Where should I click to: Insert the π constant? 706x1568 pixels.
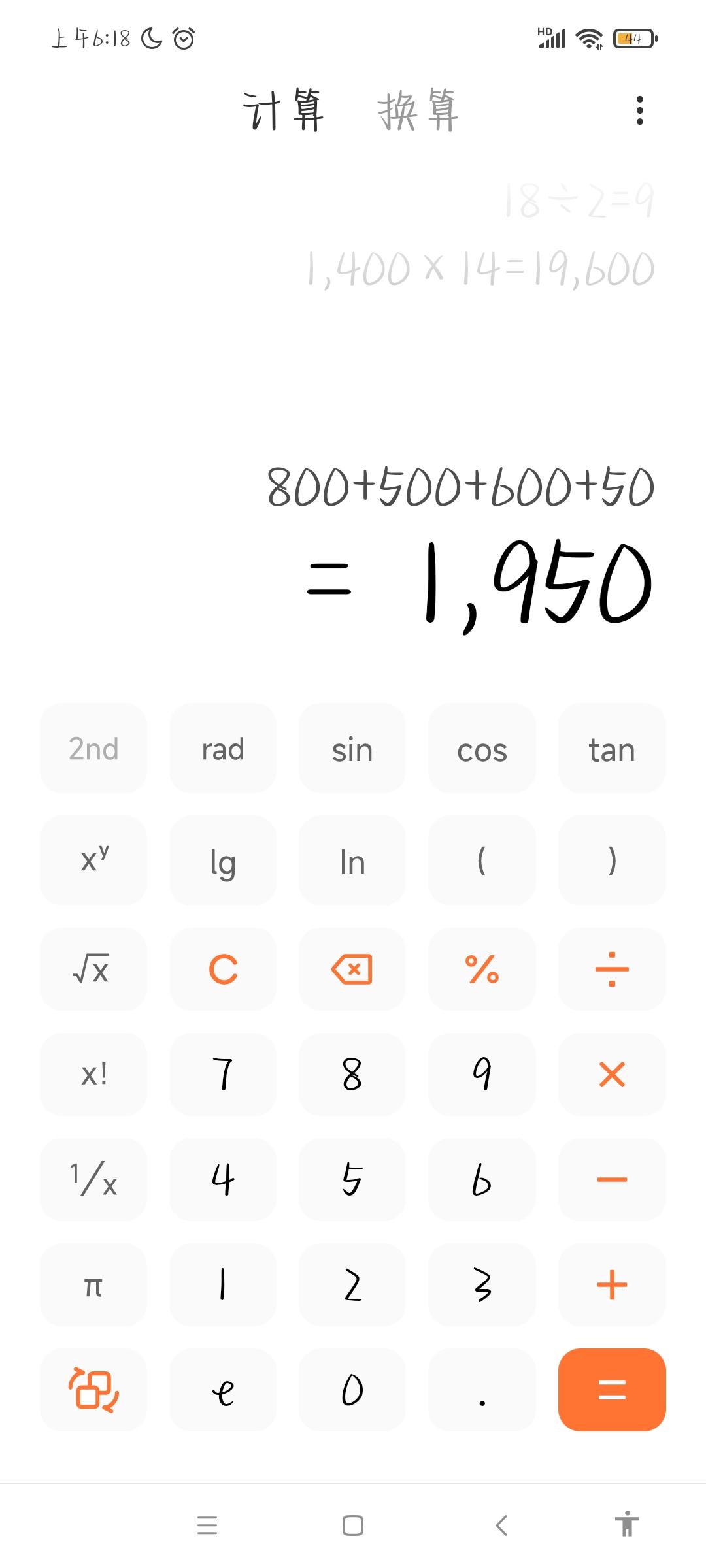93,1285
